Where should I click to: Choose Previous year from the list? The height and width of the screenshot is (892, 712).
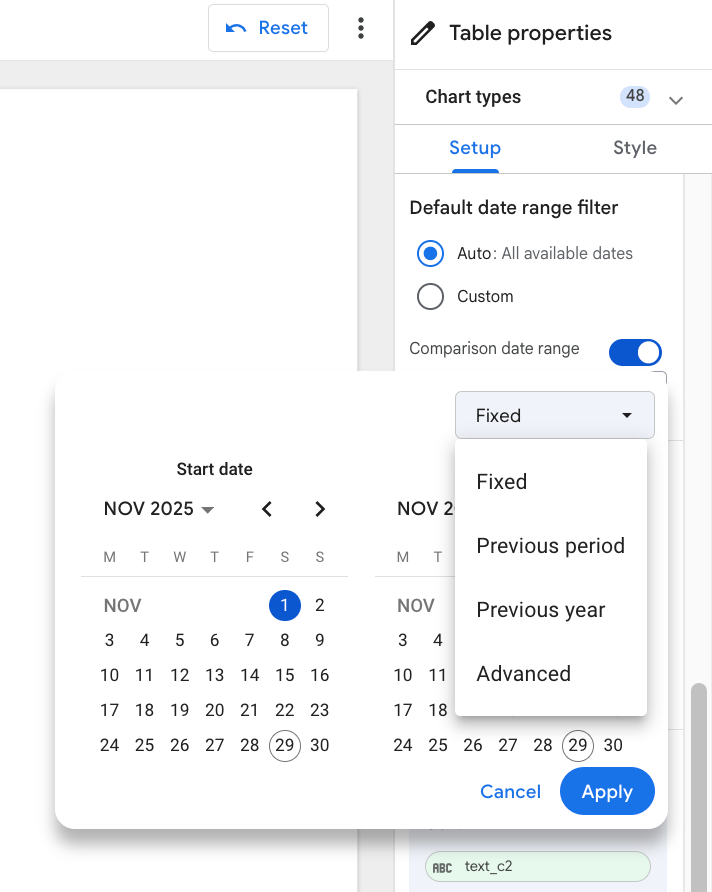(540, 610)
